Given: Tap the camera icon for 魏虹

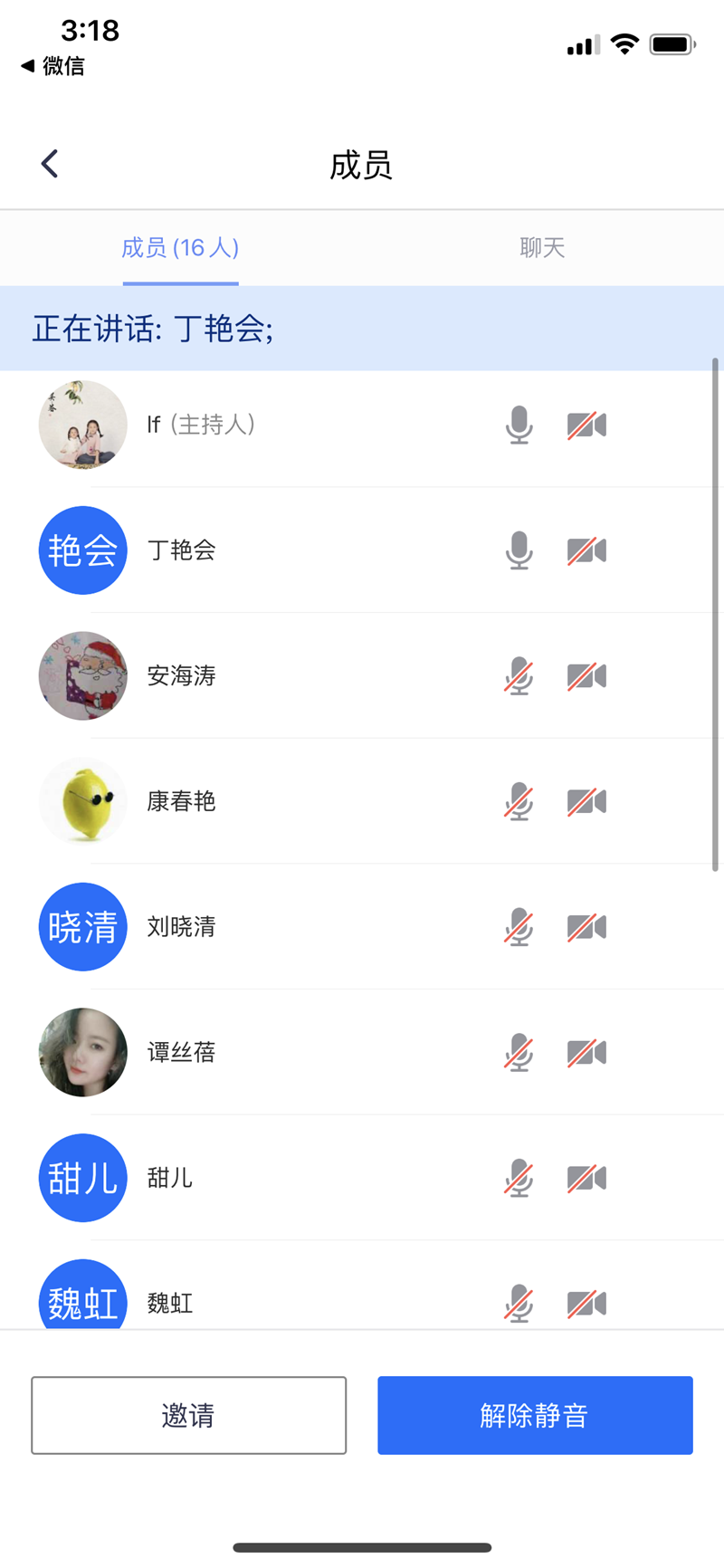Looking at the screenshot, I should tap(586, 1304).
